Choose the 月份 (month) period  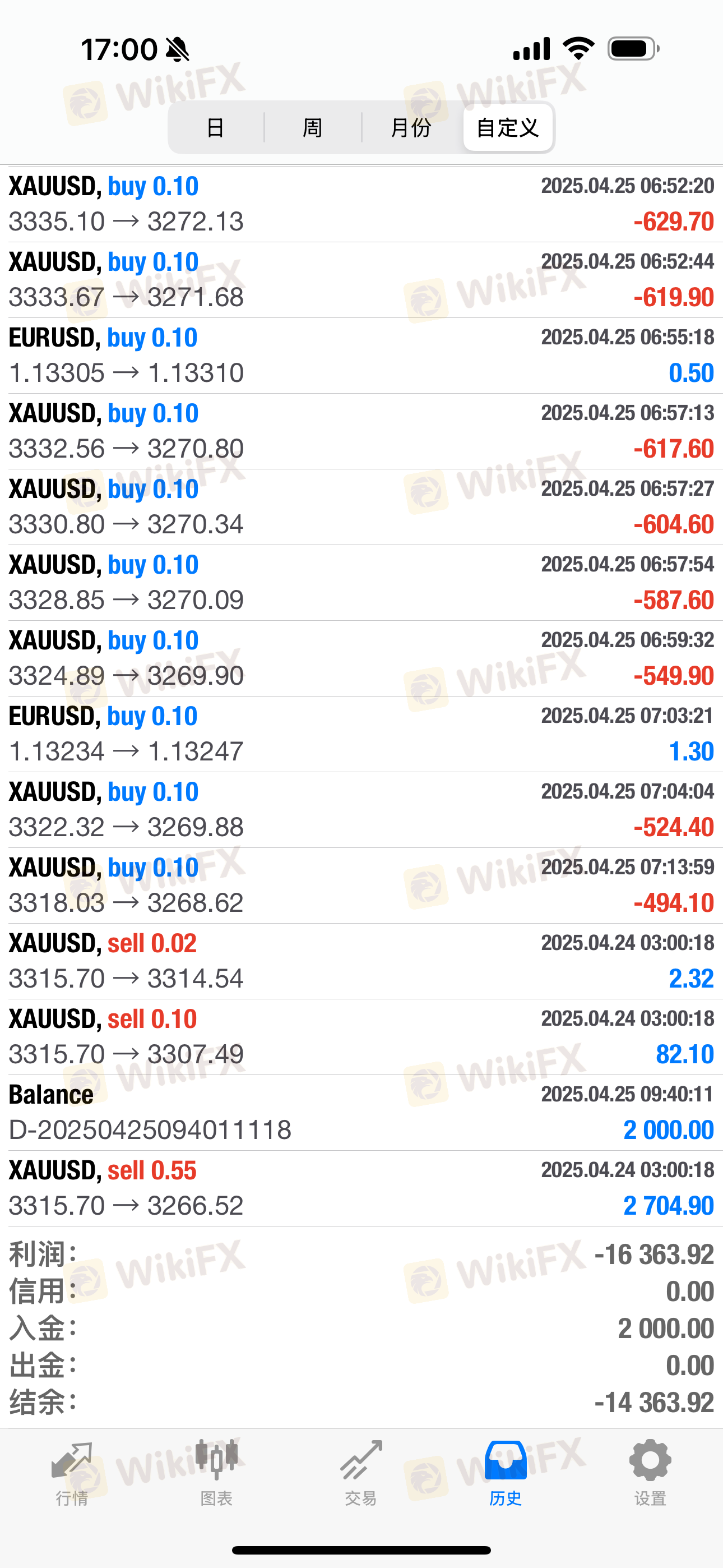click(x=411, y=128)
